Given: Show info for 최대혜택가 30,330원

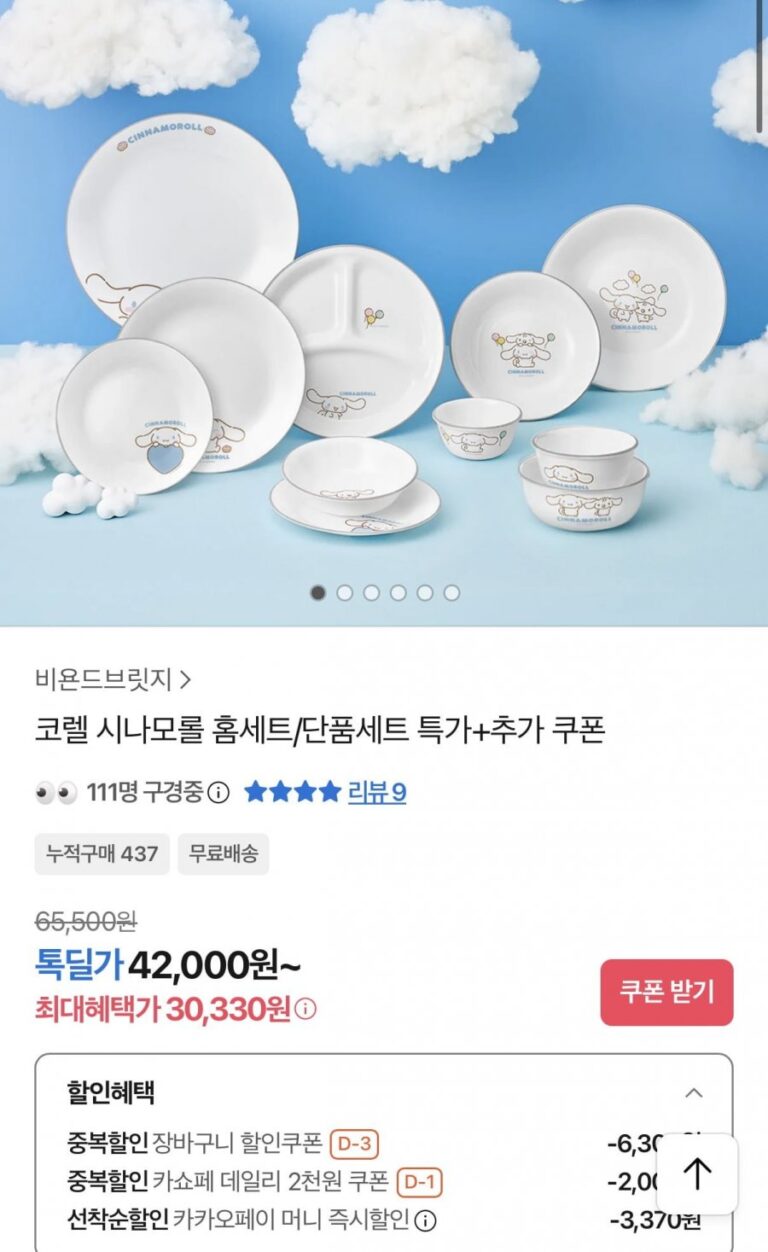Looking at the screenshot, I should [306, 1010].
